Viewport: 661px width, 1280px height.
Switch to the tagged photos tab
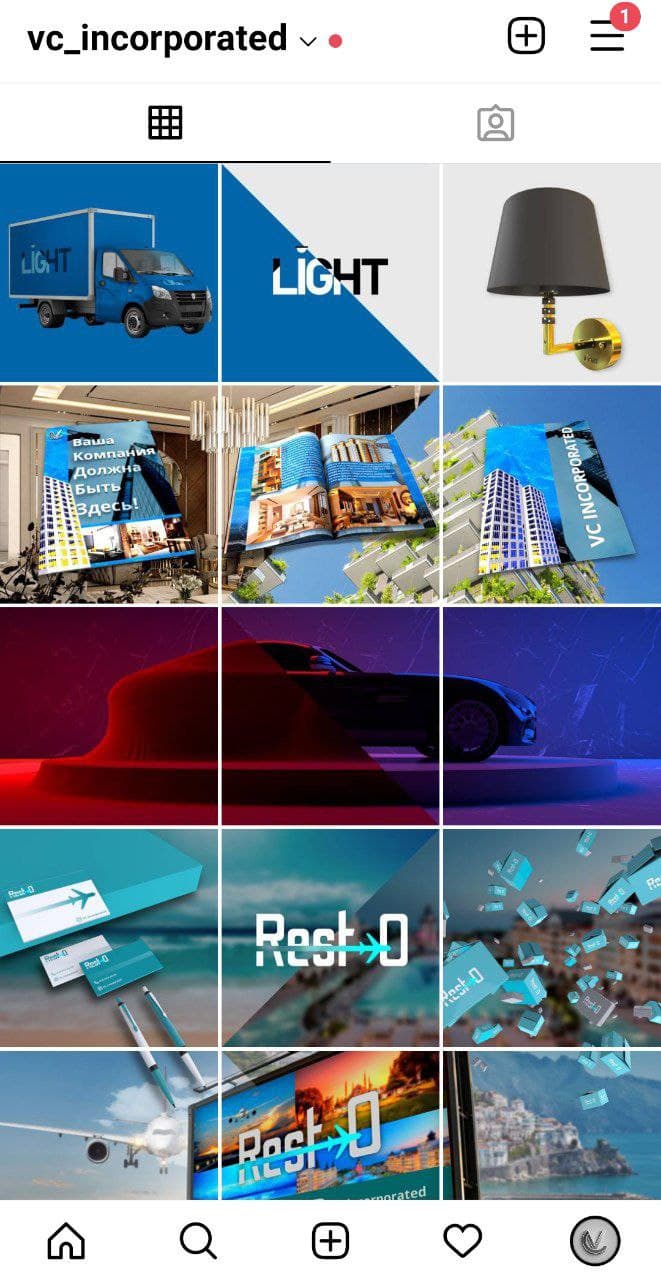[495, 123]
